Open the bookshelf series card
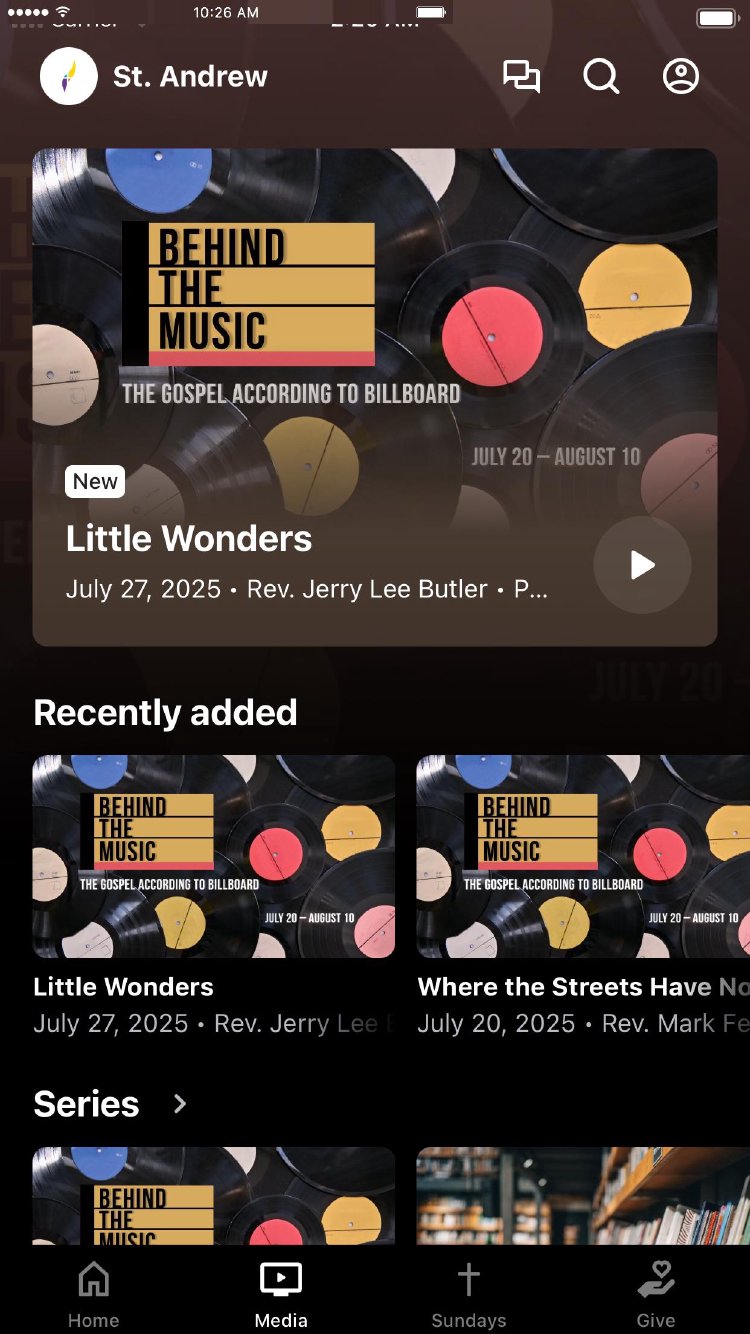750x1334 pixels. (583, 1196)
